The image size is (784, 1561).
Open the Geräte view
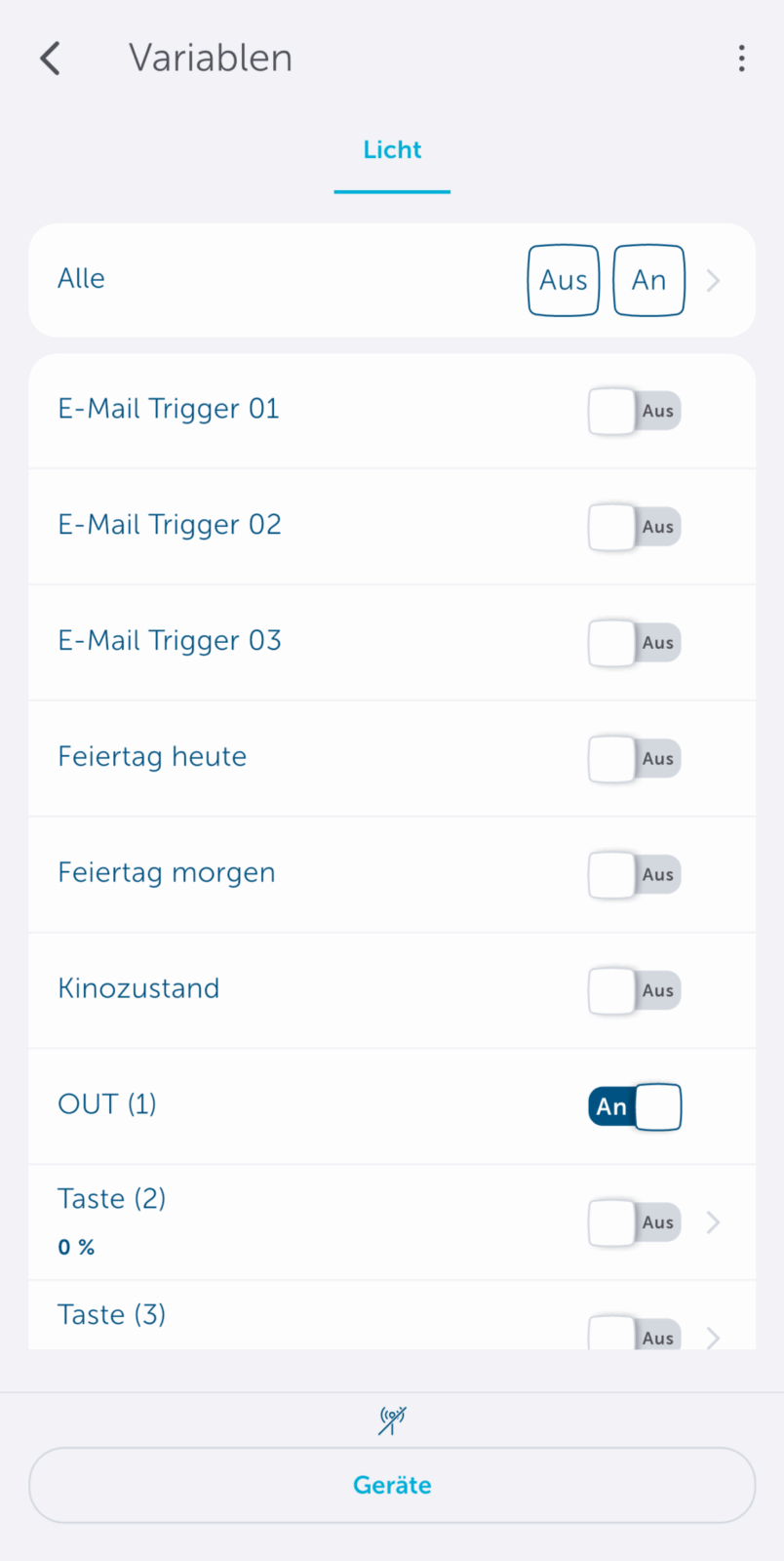[x=392, y=1485]
